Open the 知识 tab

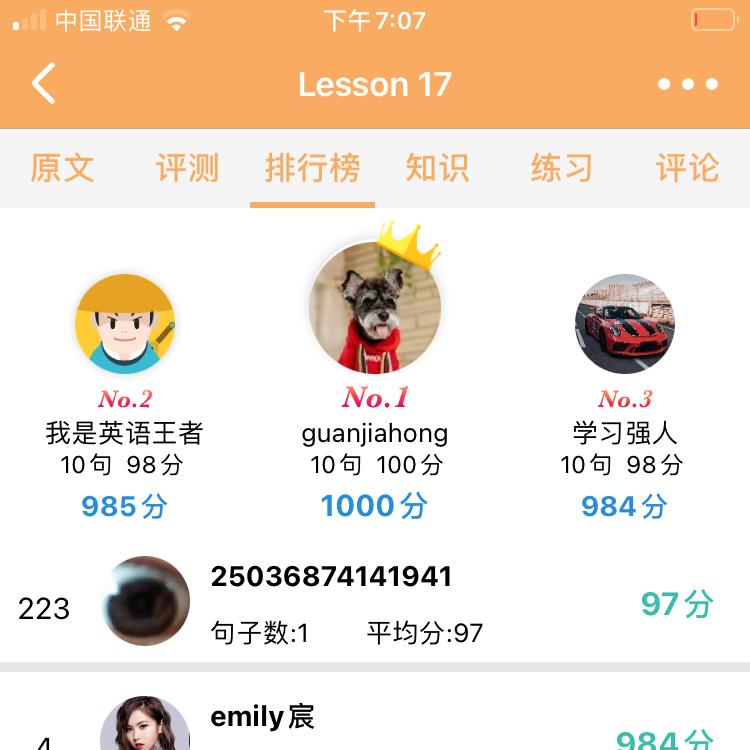coord(438,168)
